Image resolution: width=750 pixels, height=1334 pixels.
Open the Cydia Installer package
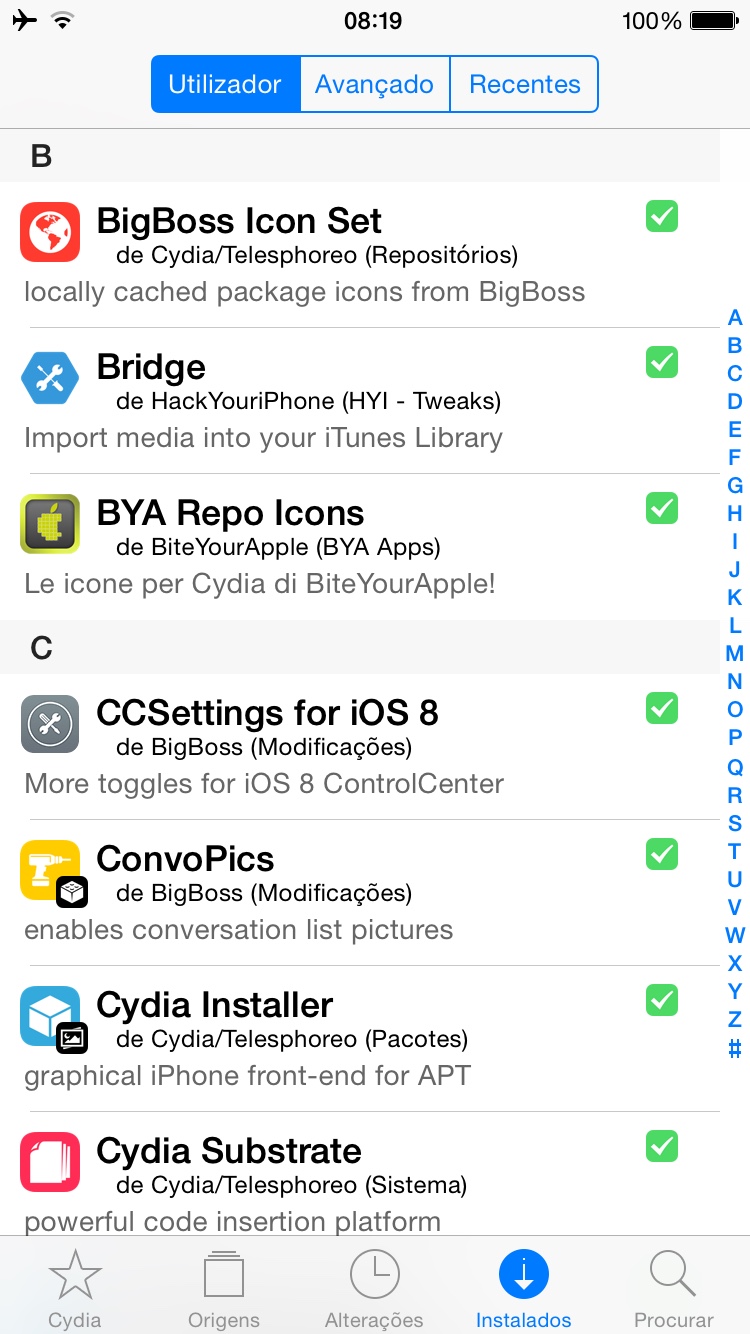tap(360, 1039)
